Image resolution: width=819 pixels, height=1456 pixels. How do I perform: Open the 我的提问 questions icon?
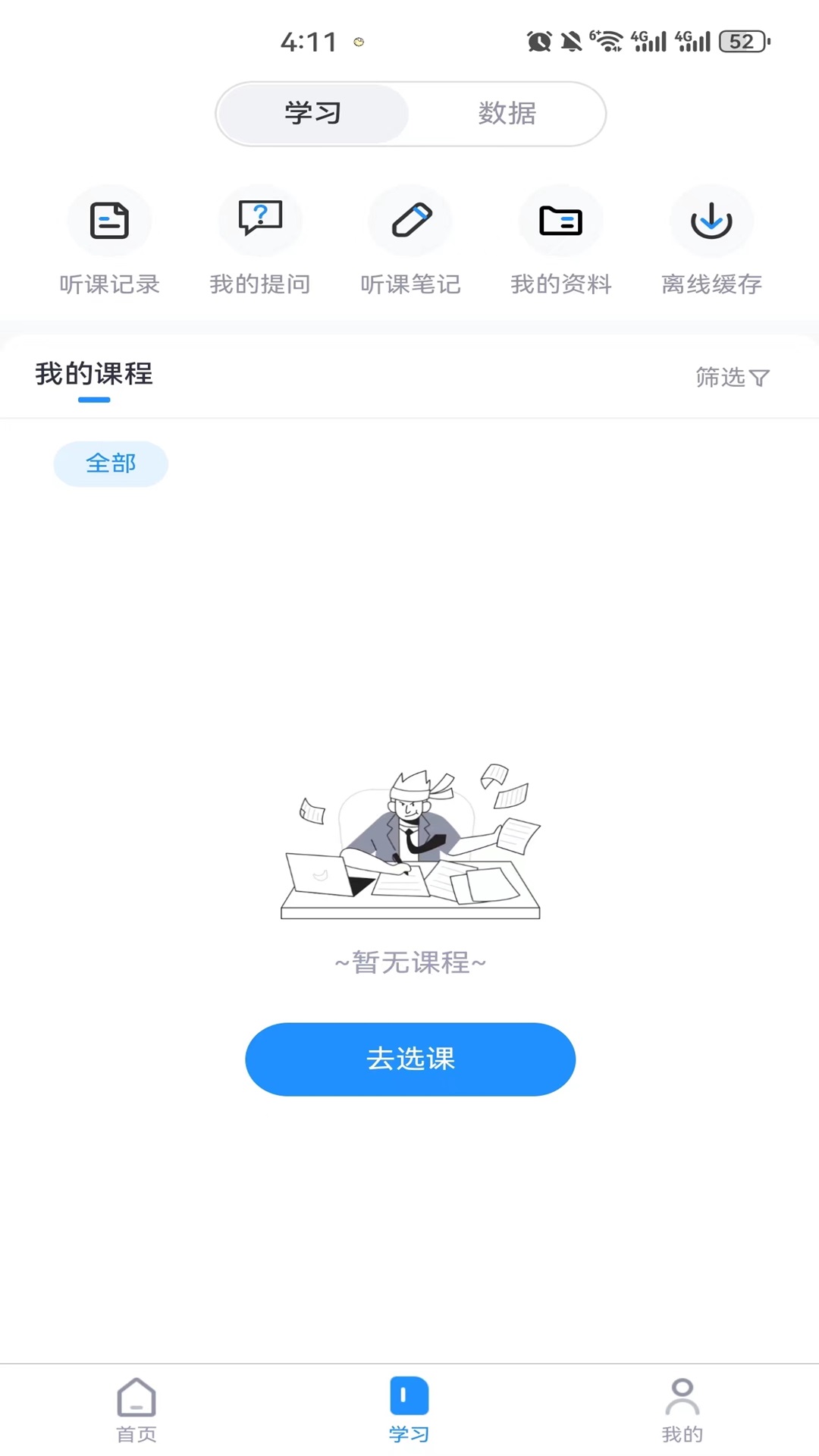pos(260,221)
